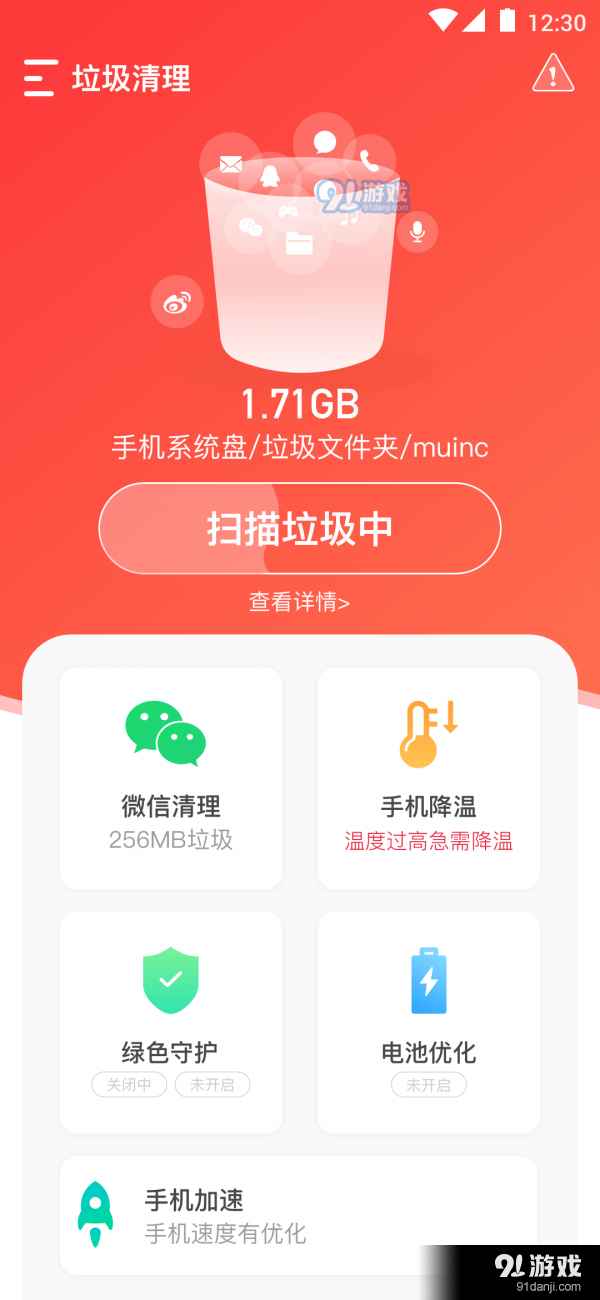The height and width of the screenshot is (1300, 600).
Task: Open the 手机降温 cooling card
Action: (428, 778)
